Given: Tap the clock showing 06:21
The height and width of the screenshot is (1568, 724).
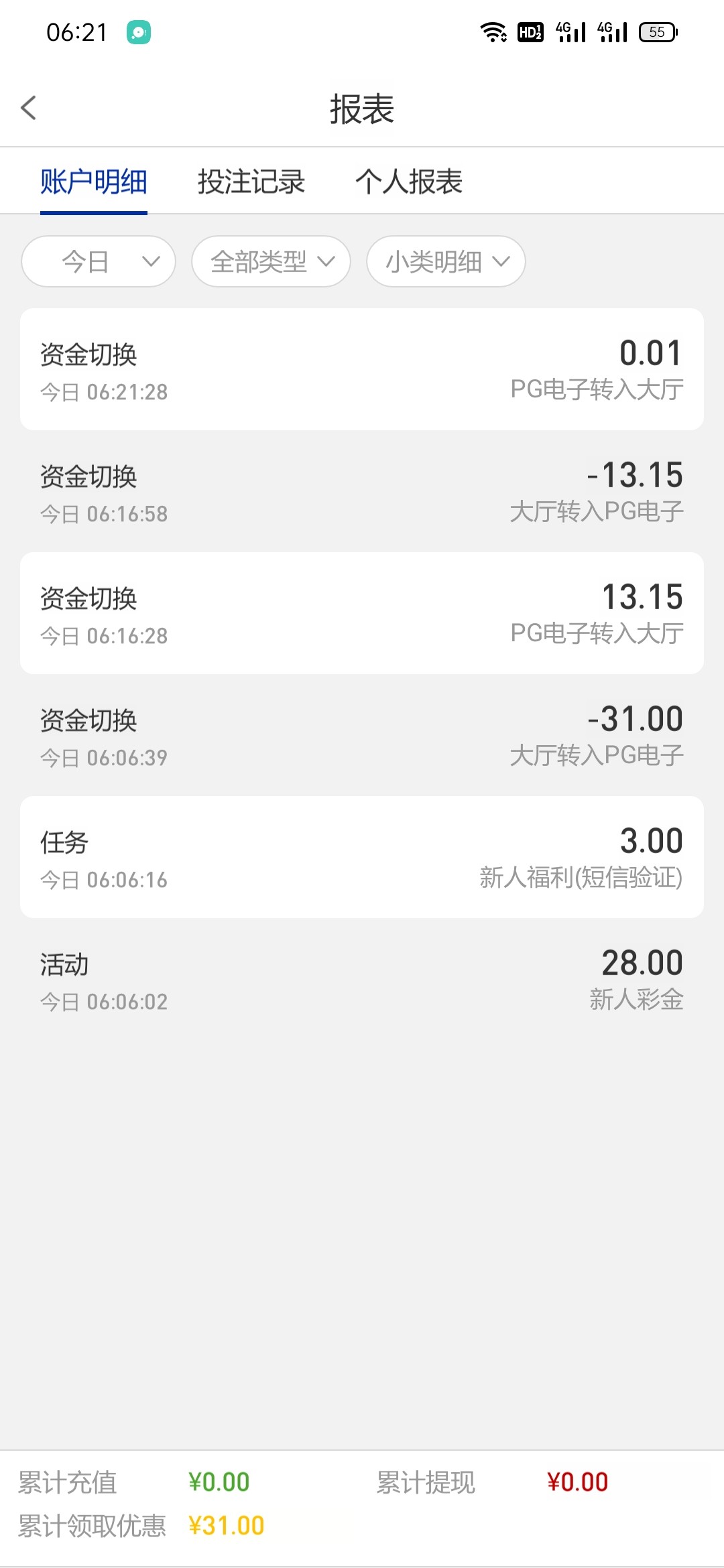Looking at the screenshot, I should click(x=76, y=31).
